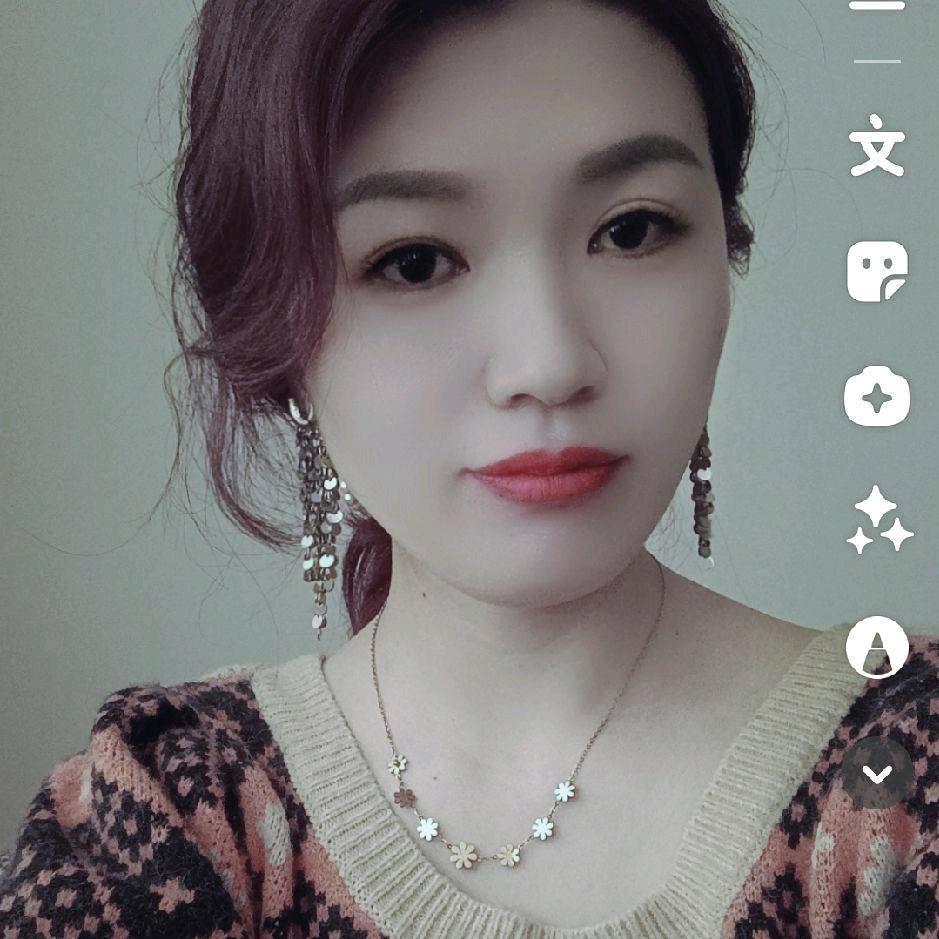Open the round A-shaped tool icon
The image size is (939, 939).
[877, 646]
